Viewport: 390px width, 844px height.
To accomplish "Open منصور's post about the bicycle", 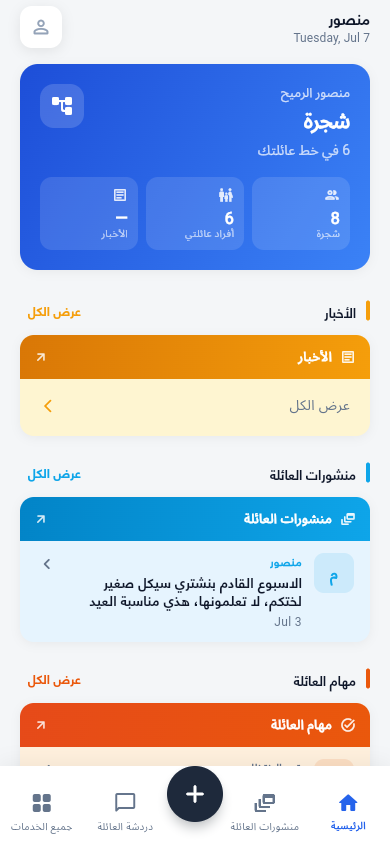I will pos(195,592).
